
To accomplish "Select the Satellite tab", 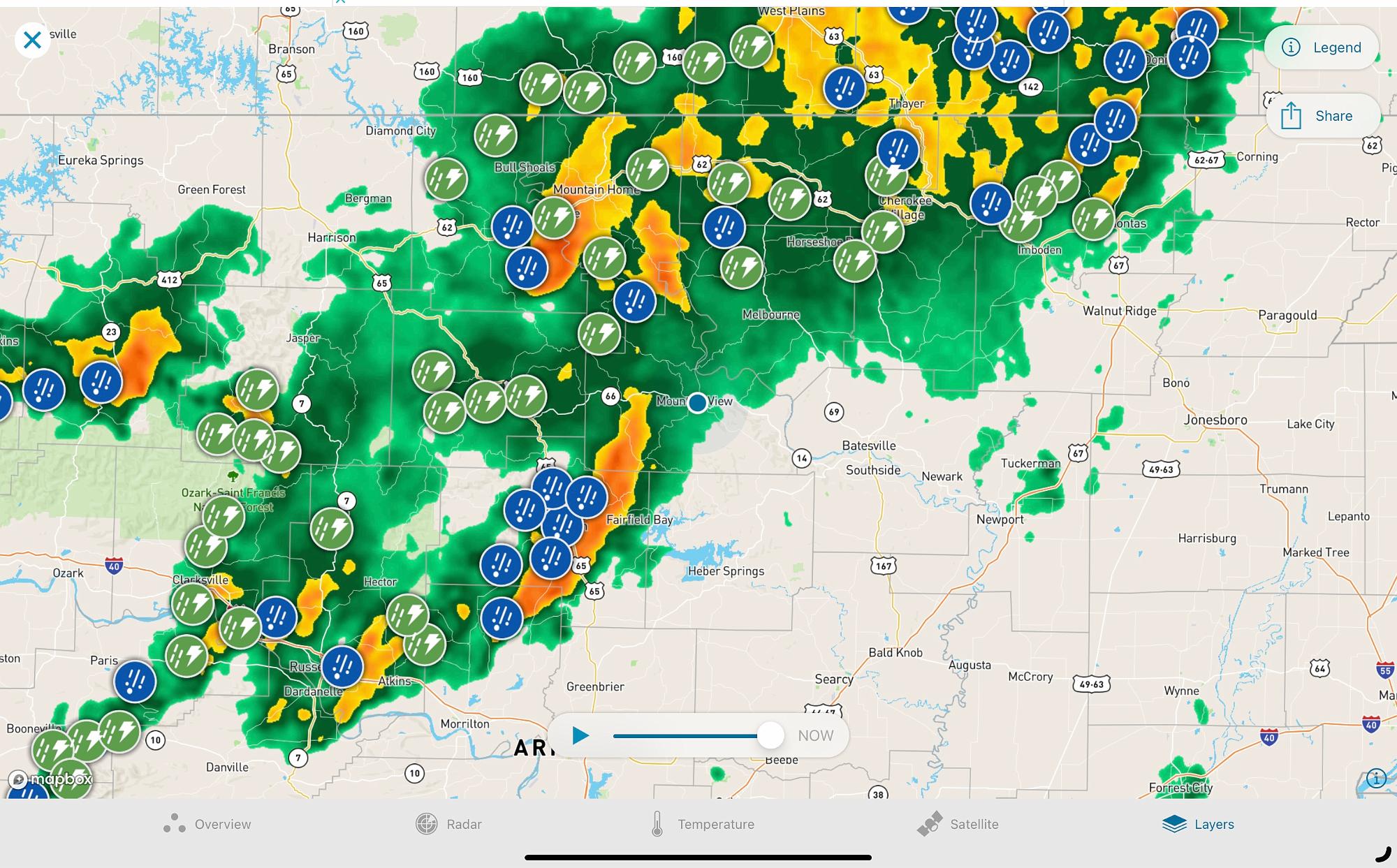I will click(958, 824).
